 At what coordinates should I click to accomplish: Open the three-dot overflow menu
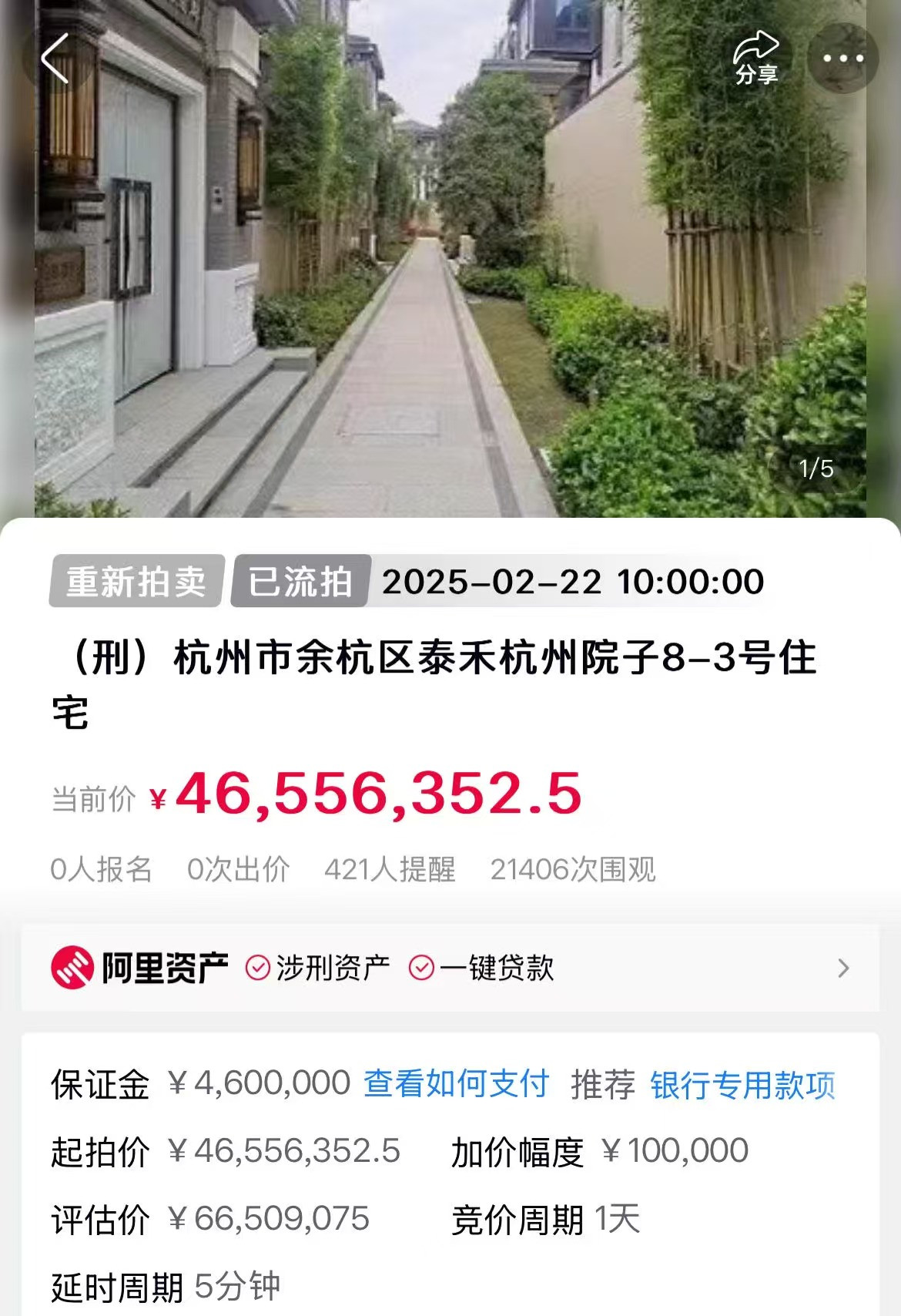[842, 59]
